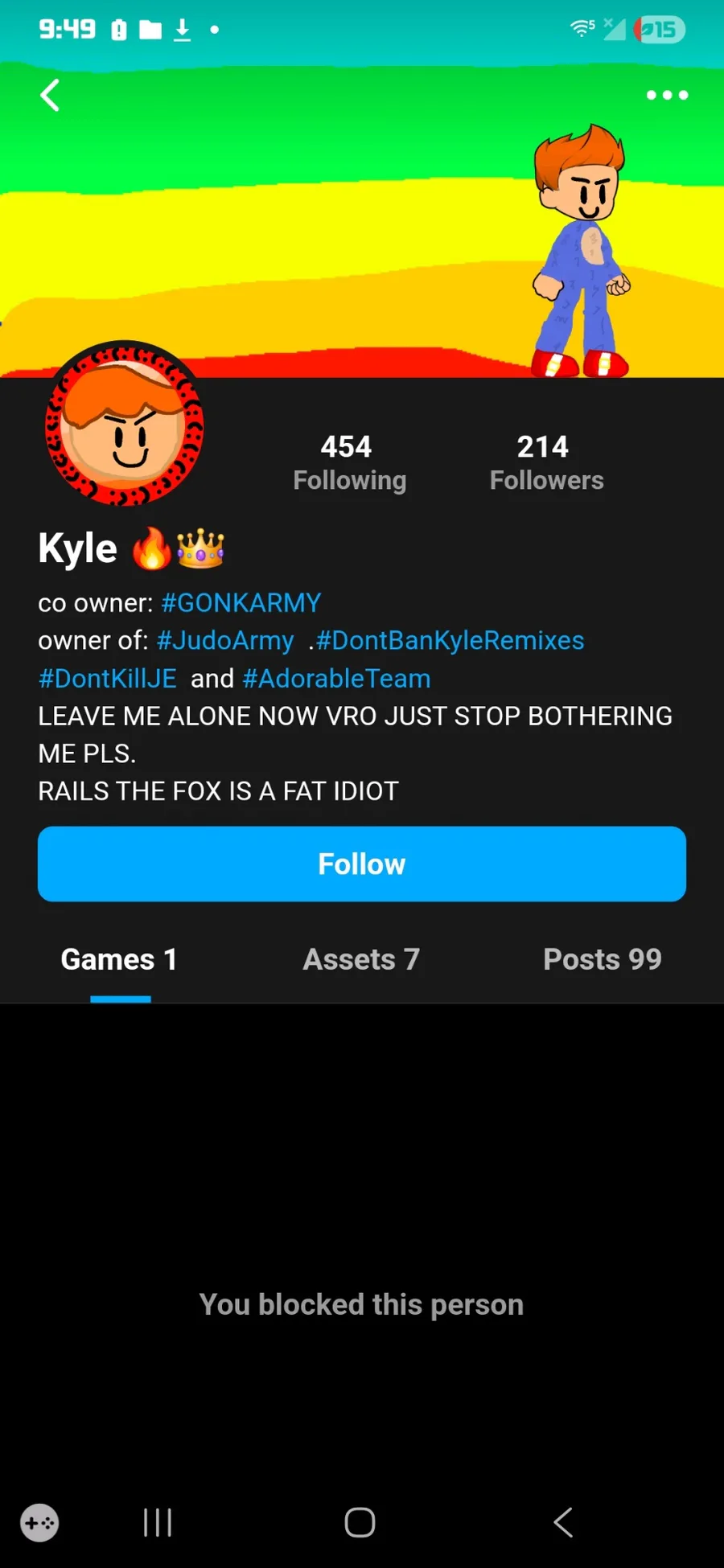The height and width of the screenshot is (1568, 724).
Task: View Kyle's profile picture
Action: coord(124,424)
